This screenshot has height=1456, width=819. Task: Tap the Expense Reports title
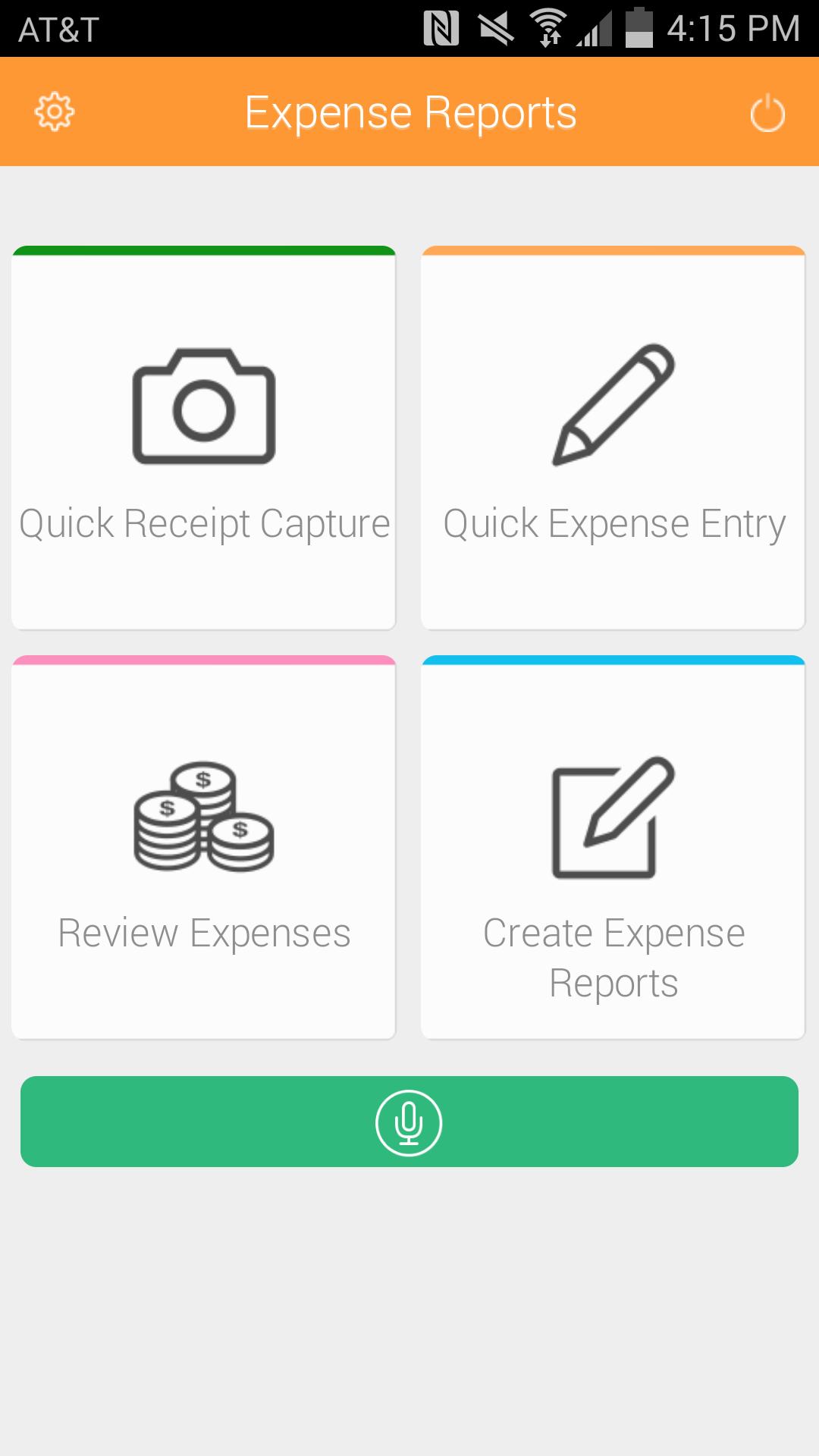409,111
